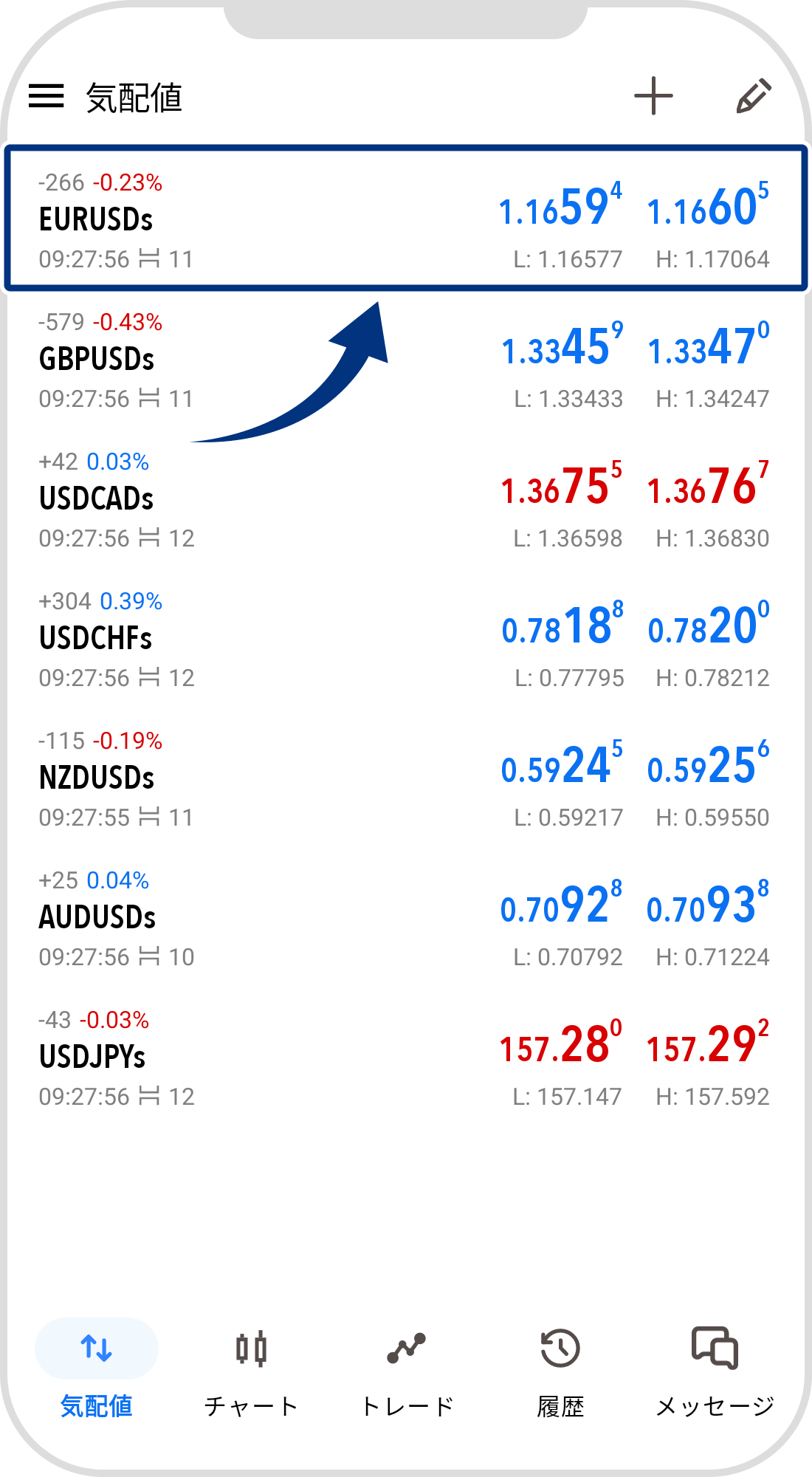
Task: Select the AUDUSDs quote row
Action: pos(97,918)
